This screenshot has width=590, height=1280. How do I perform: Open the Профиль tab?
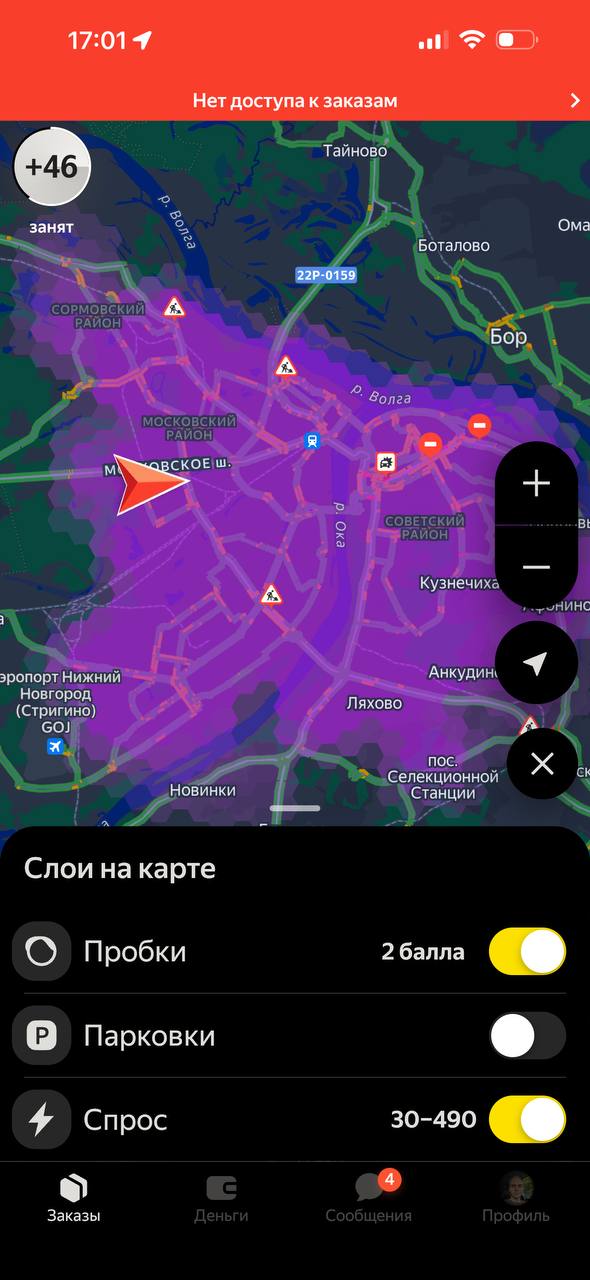tap(516, 1198)
